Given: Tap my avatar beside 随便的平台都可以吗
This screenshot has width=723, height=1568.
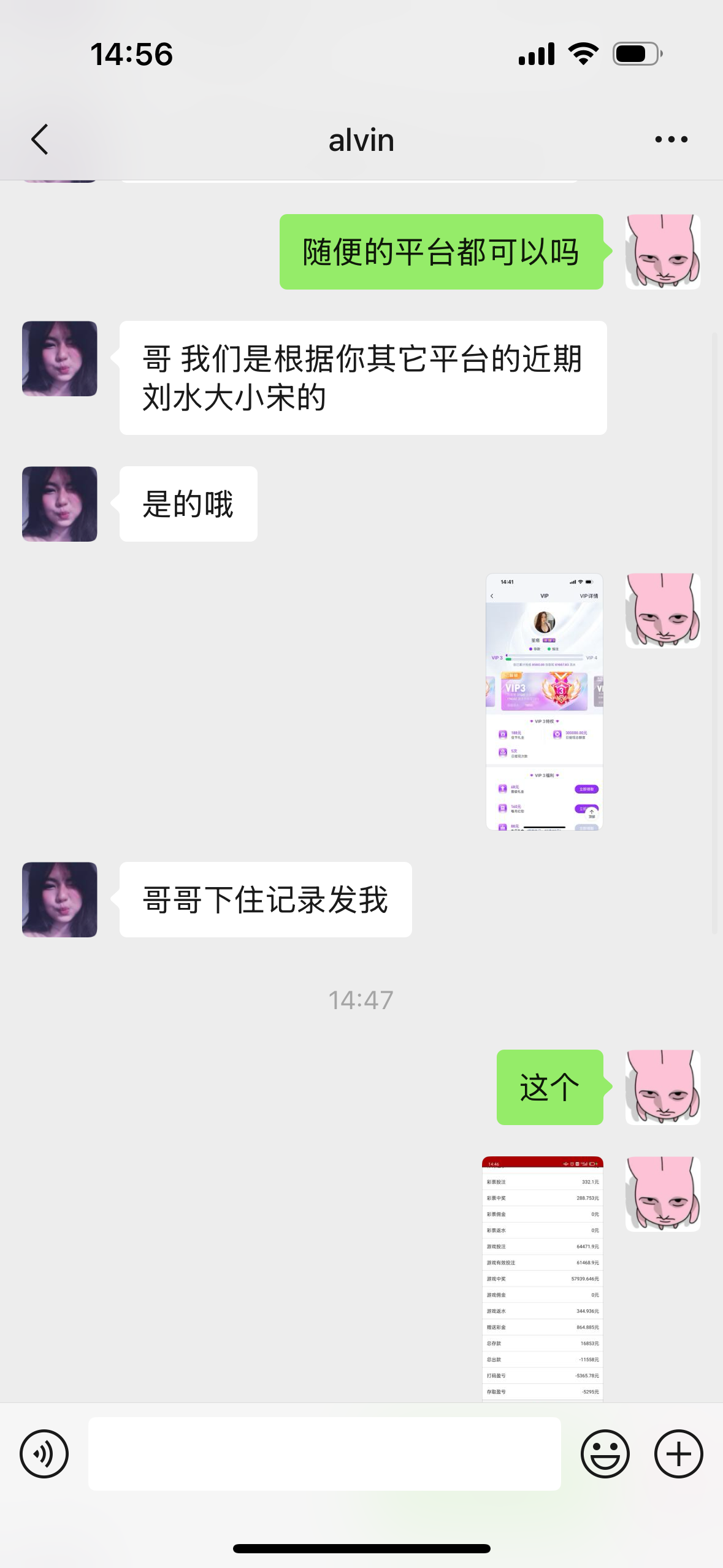Looking at the screenshot, I should tap(662, 252).
